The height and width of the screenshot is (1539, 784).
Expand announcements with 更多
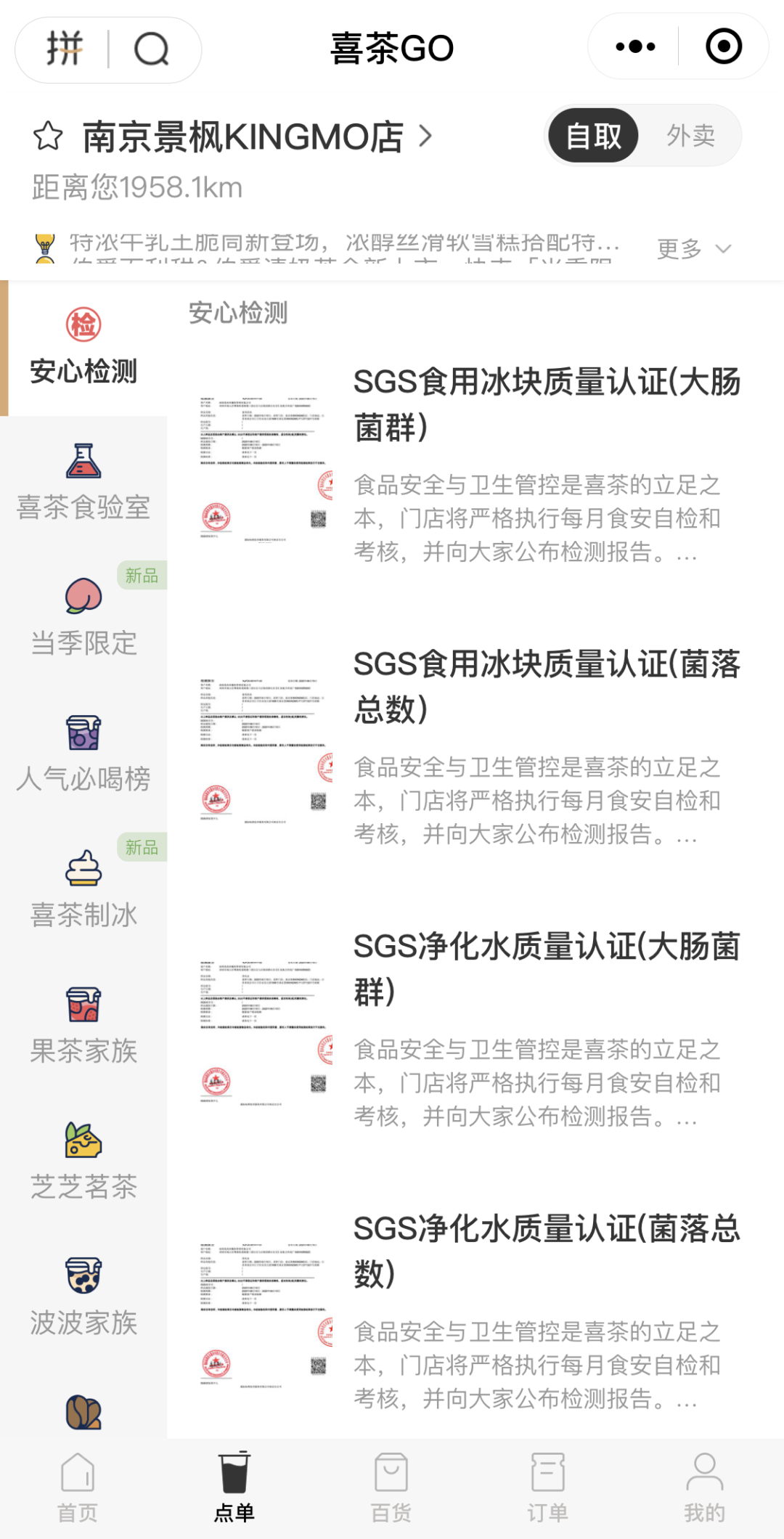pos(693,249)
